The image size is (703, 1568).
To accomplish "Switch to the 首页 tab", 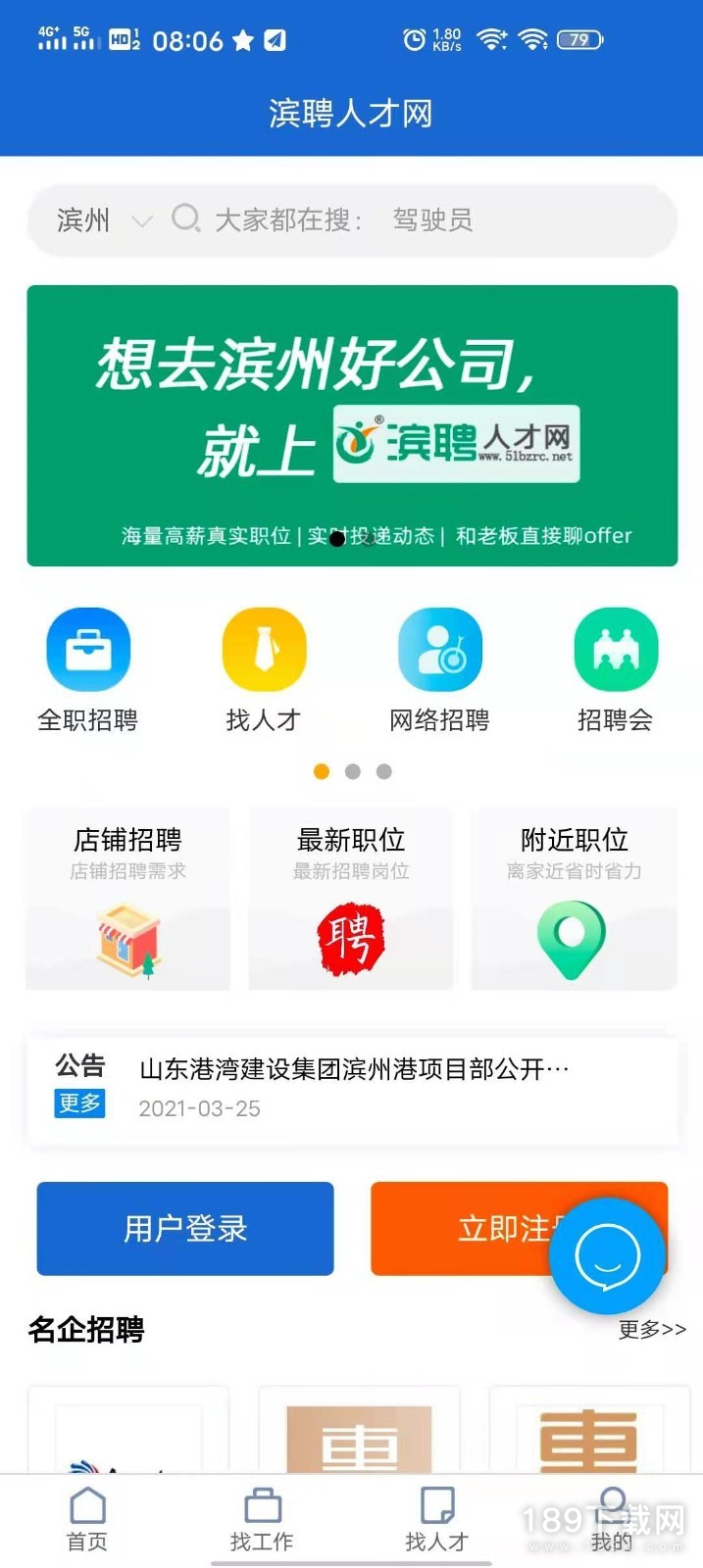I will pos(87,1520).
